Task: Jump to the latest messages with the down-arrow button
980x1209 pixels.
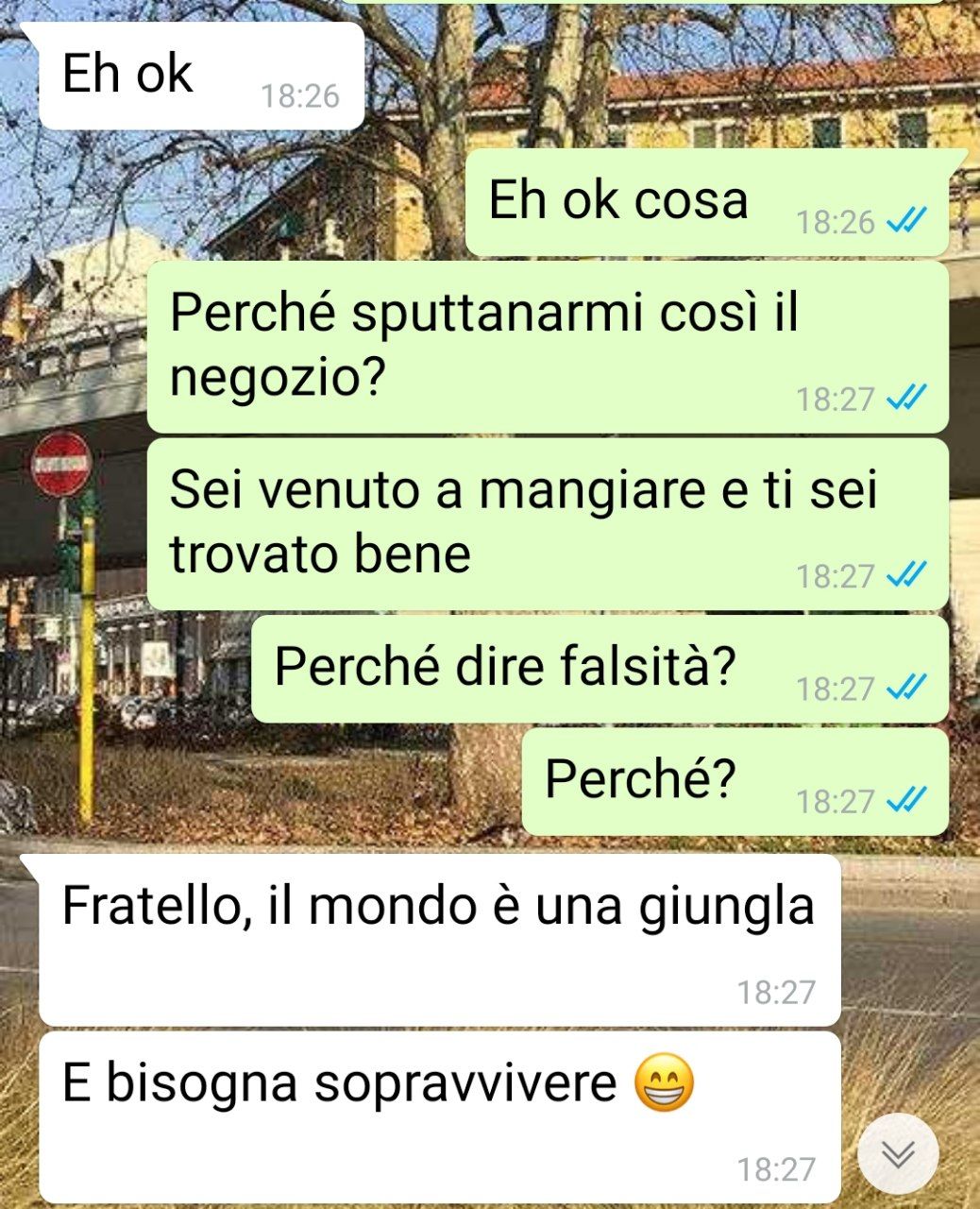Action: 898,1153
